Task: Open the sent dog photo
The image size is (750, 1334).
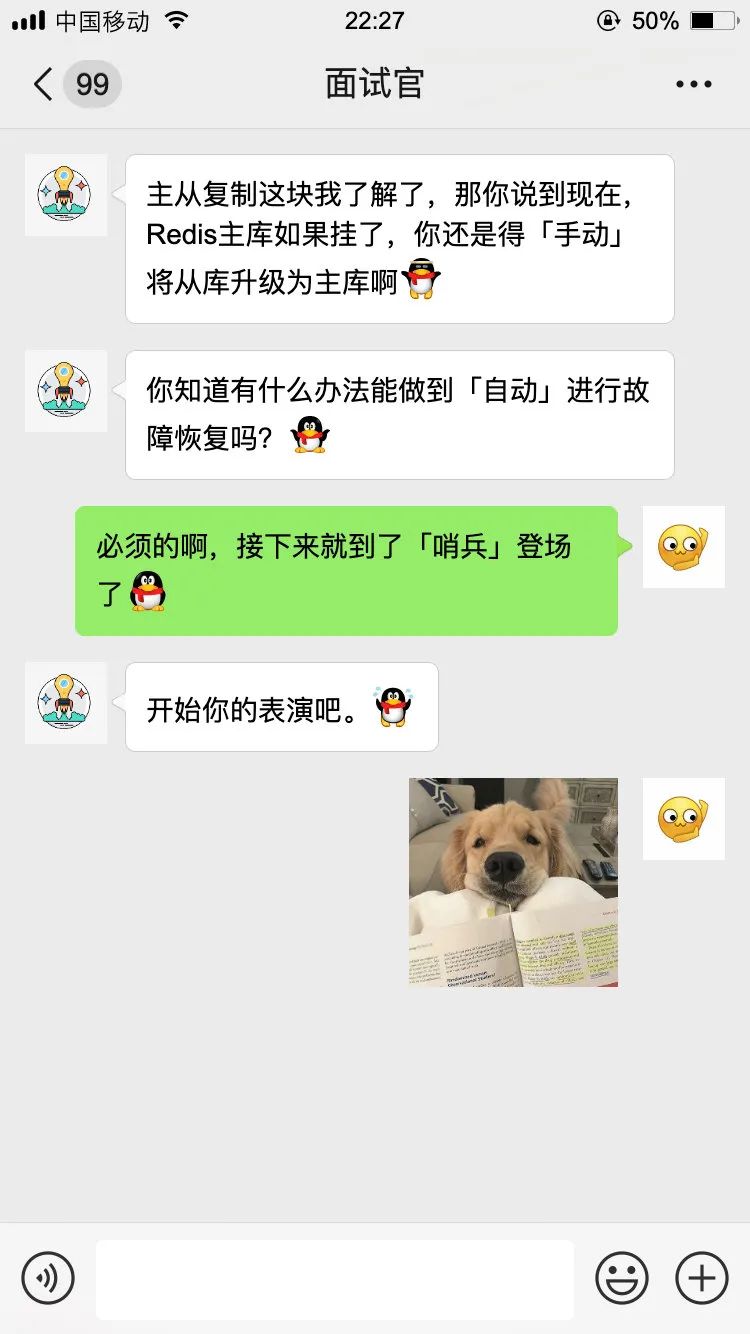Action: point(513,882)
